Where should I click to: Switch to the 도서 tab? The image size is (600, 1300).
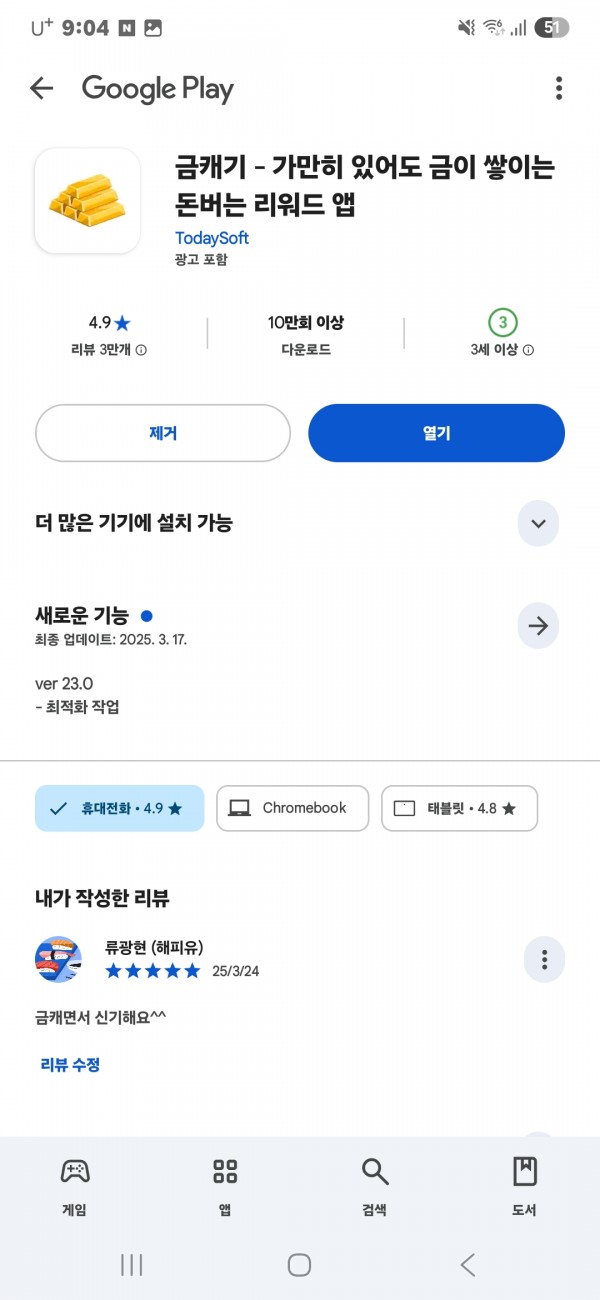[x=524, y=1187]
